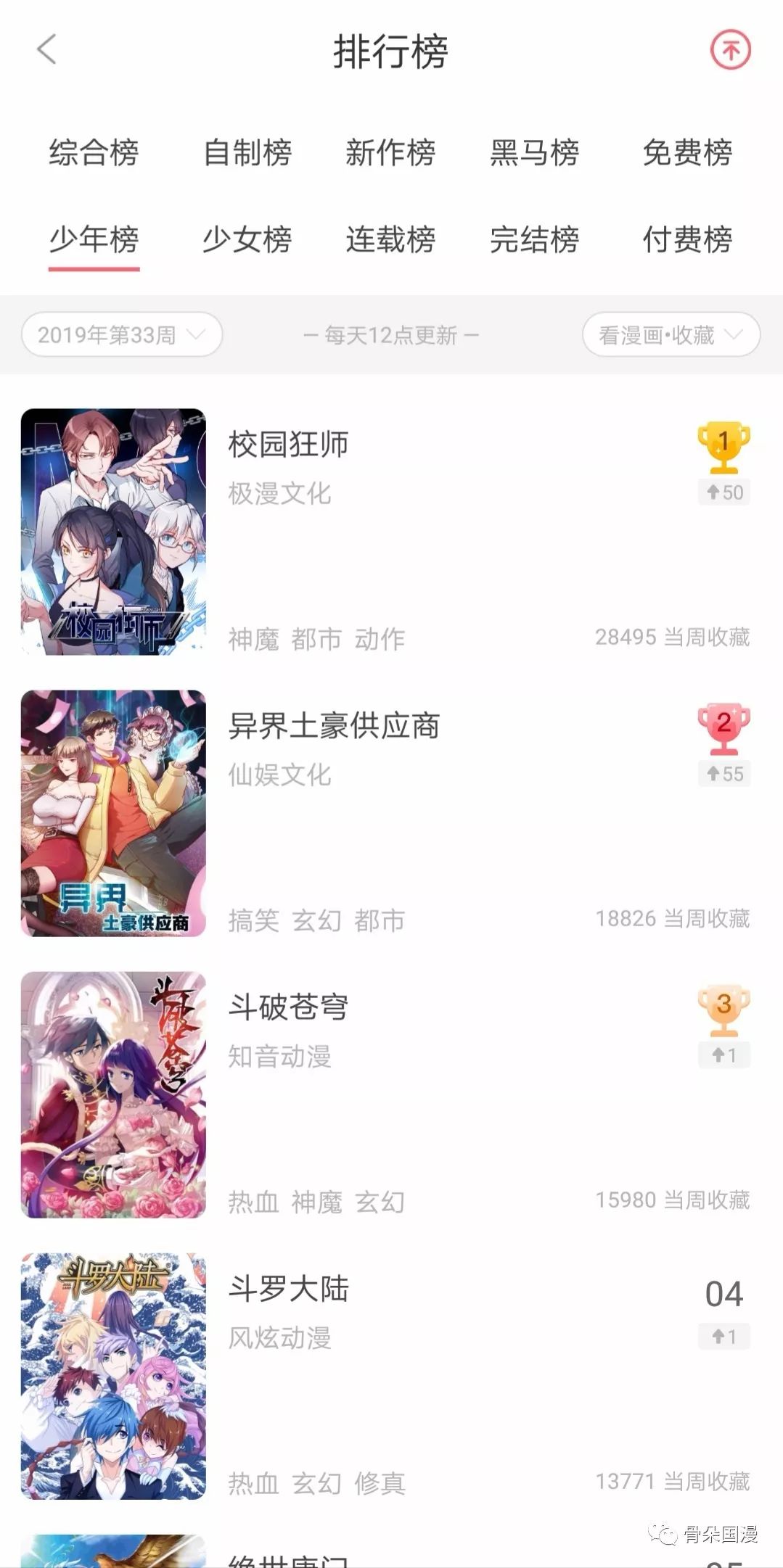This screenshot has height=1568, width=783.
Task: Click the pink second-place trophy icon
Action: point(723,727)
